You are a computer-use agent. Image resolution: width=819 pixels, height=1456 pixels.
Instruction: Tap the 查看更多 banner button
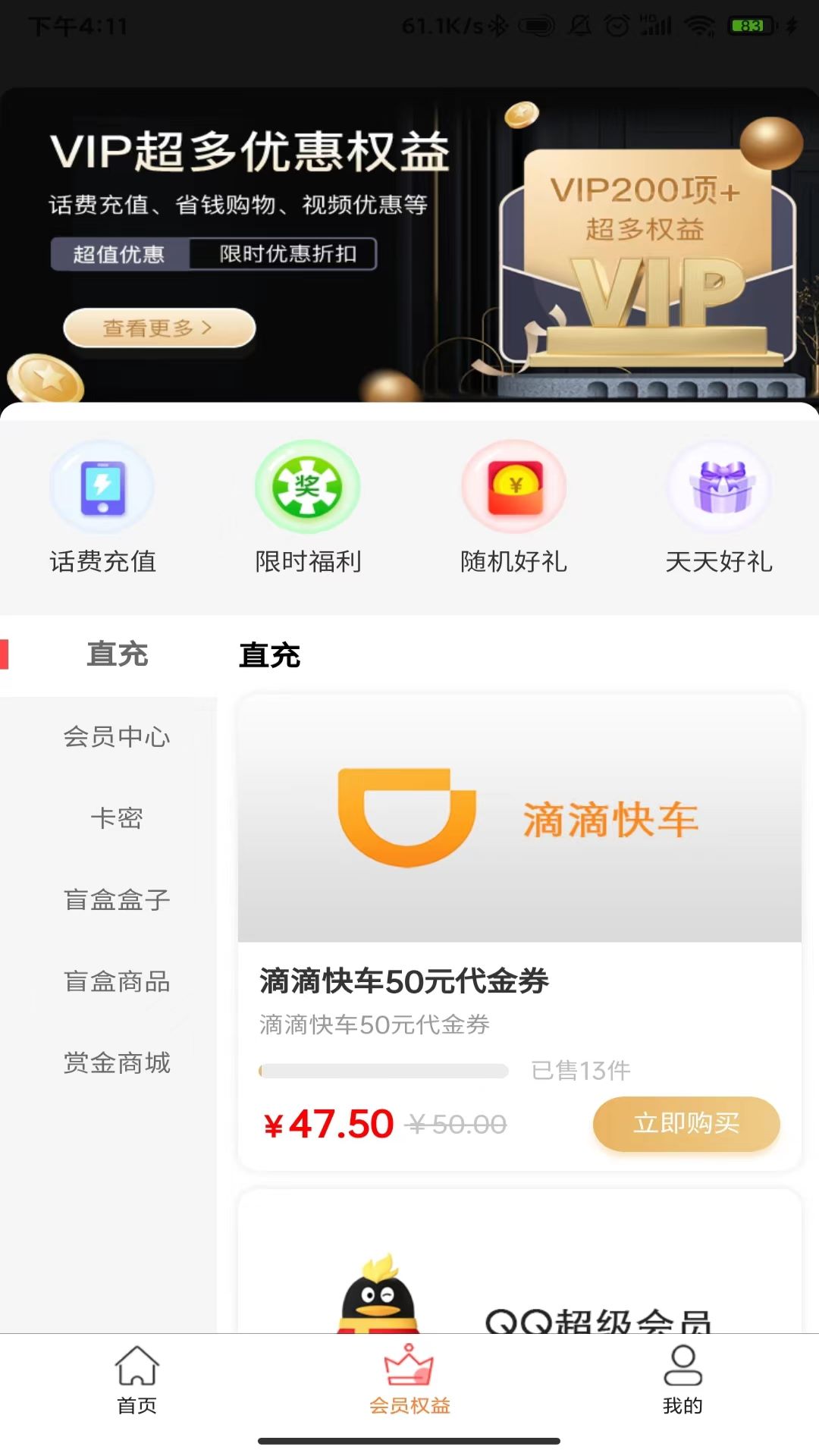tap(159, 328)
